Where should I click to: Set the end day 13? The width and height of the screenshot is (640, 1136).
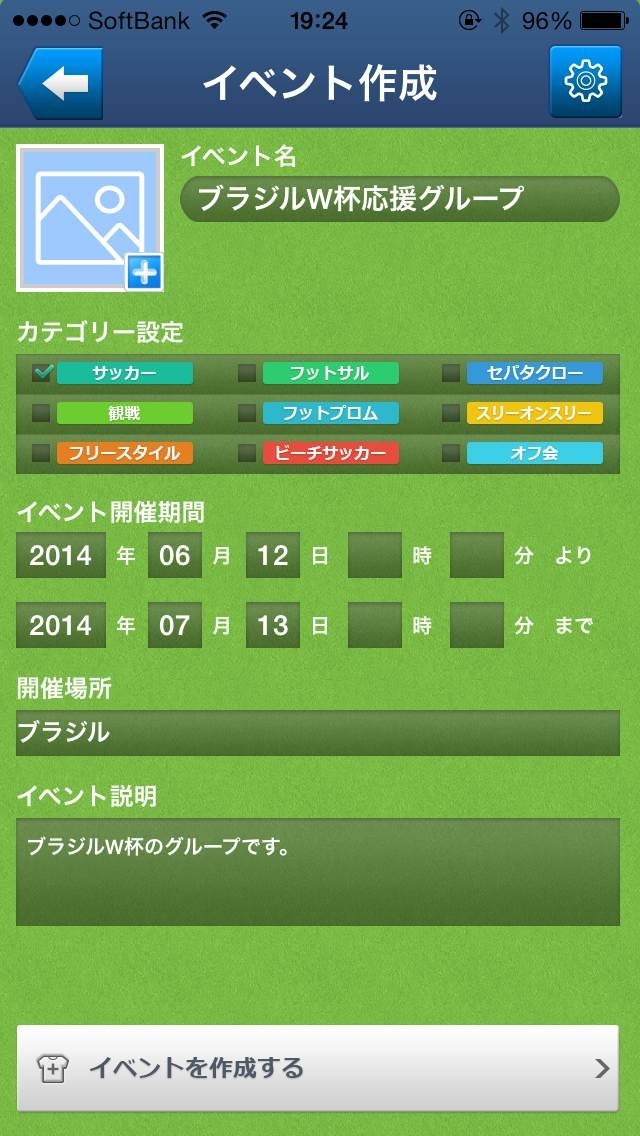coord(273,625)
